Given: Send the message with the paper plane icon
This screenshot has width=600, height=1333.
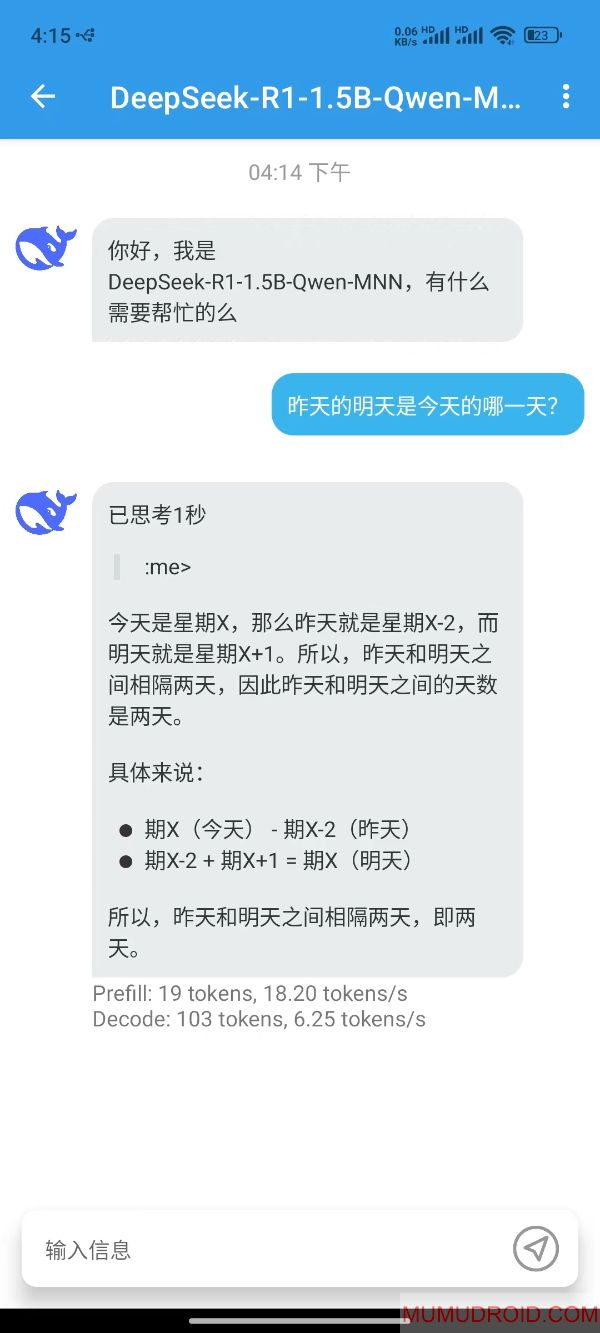Looking at the screenshot, I should pyautogui.click(x=536, y=1248).
